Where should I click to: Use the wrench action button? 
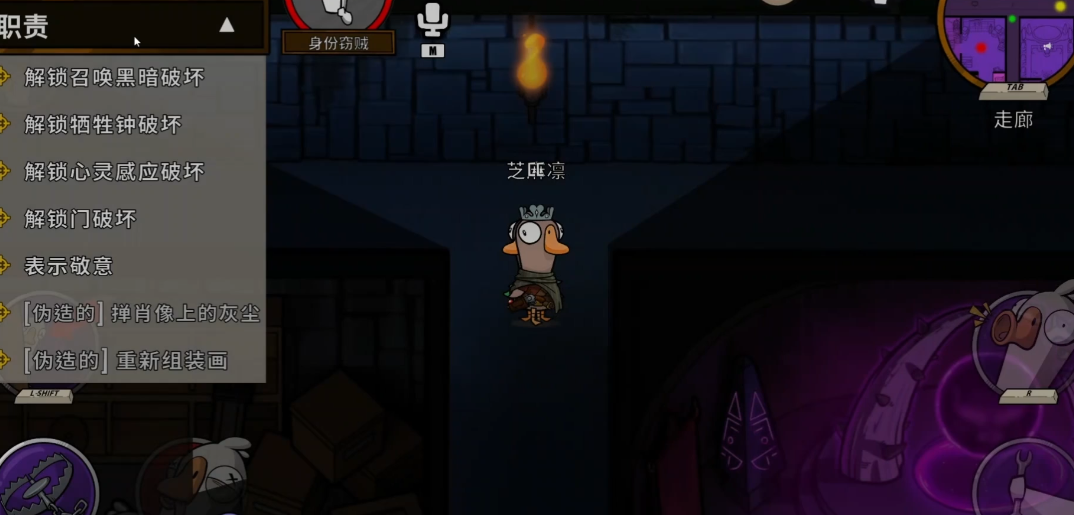(x=1027, y=483)
